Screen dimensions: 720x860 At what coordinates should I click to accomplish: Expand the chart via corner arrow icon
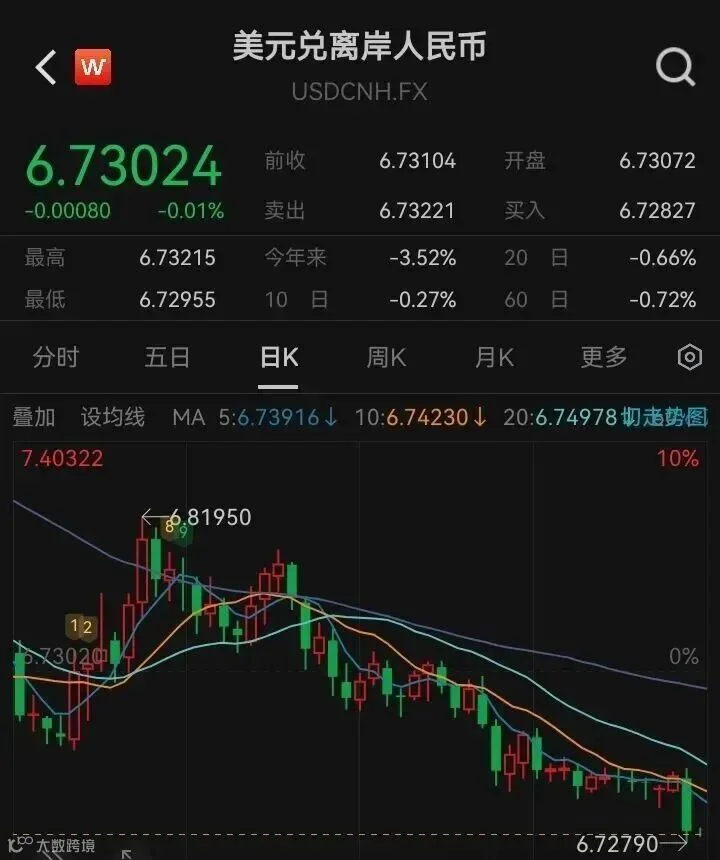(127, 854)
